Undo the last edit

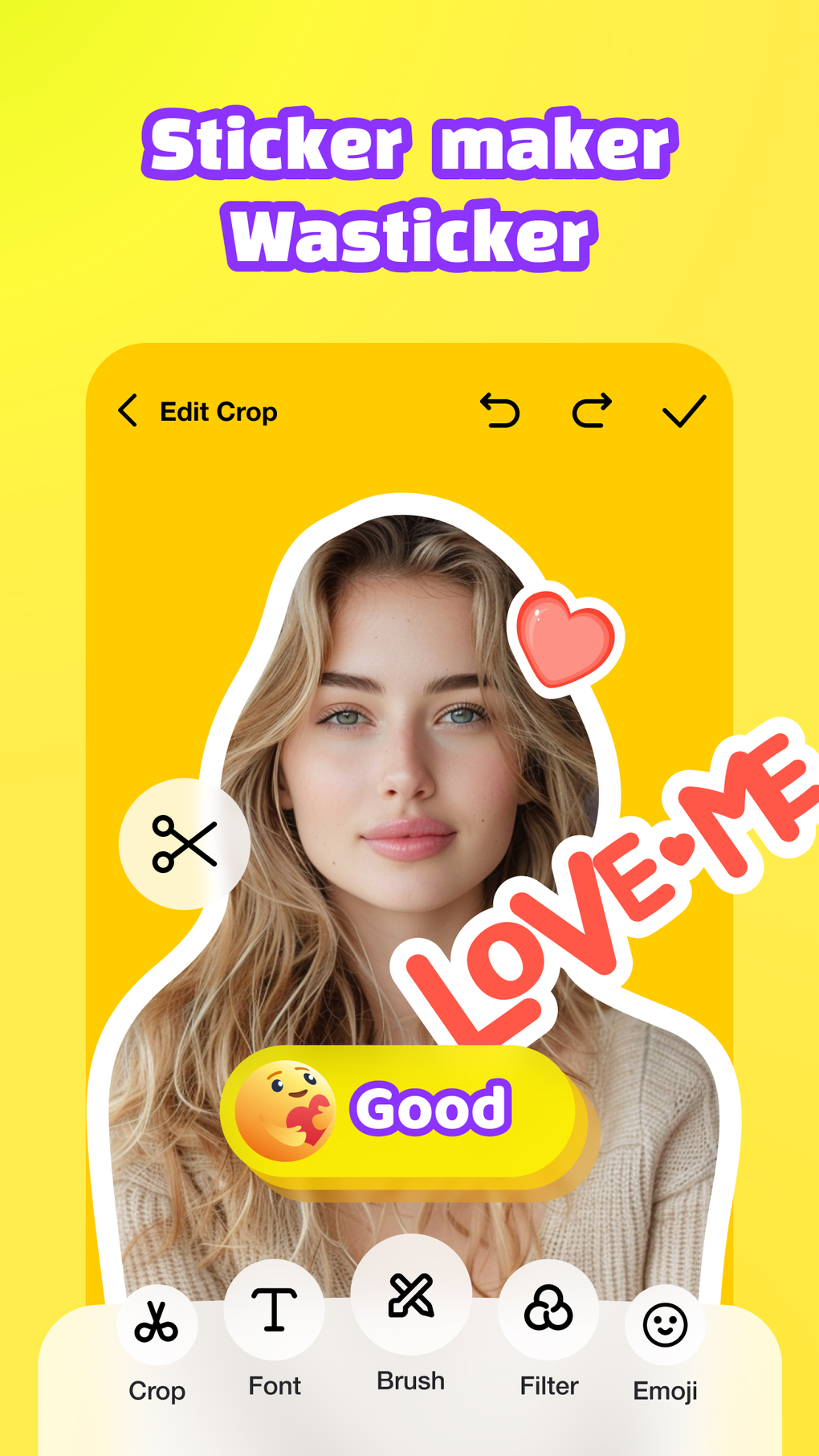point(501,410)
